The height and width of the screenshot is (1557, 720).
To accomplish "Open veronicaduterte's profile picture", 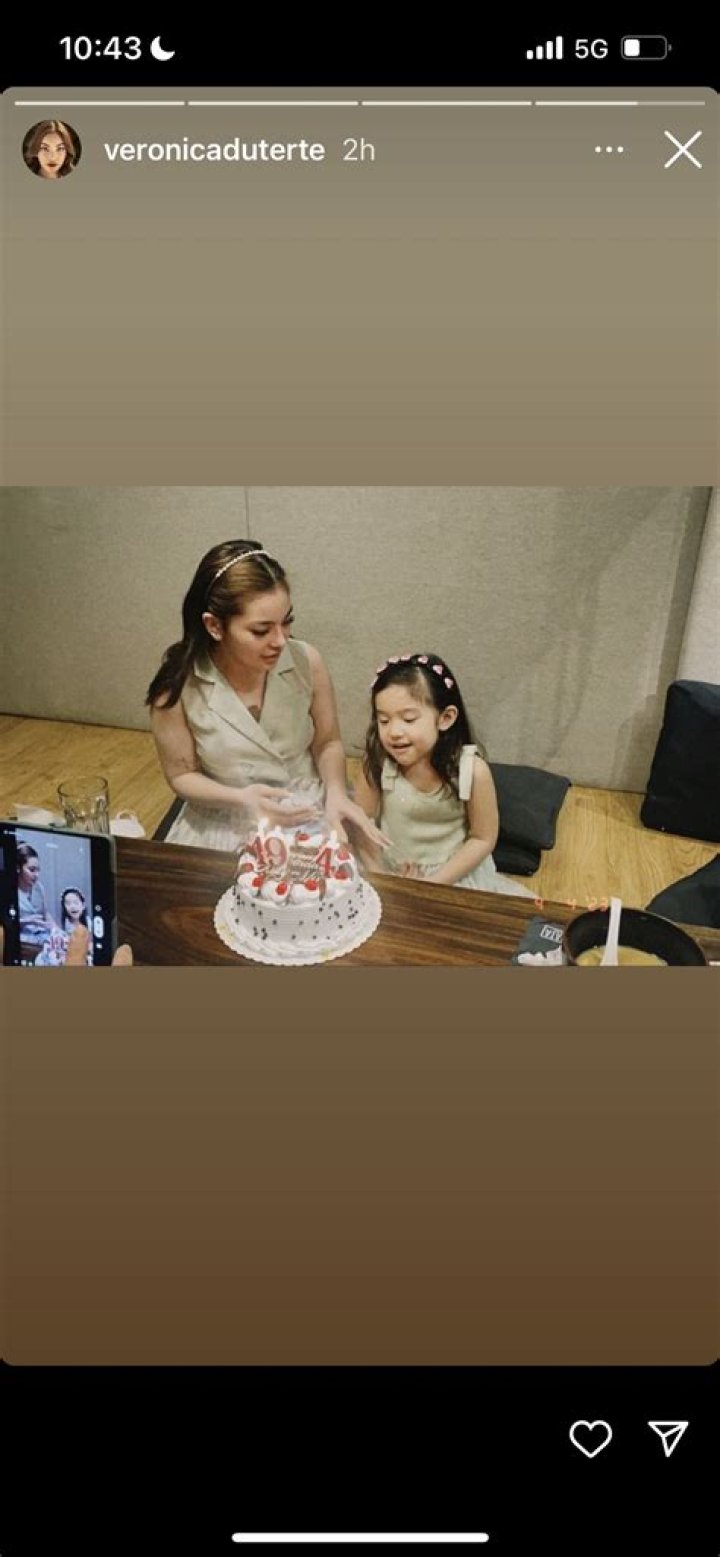I will pos(52,150).
